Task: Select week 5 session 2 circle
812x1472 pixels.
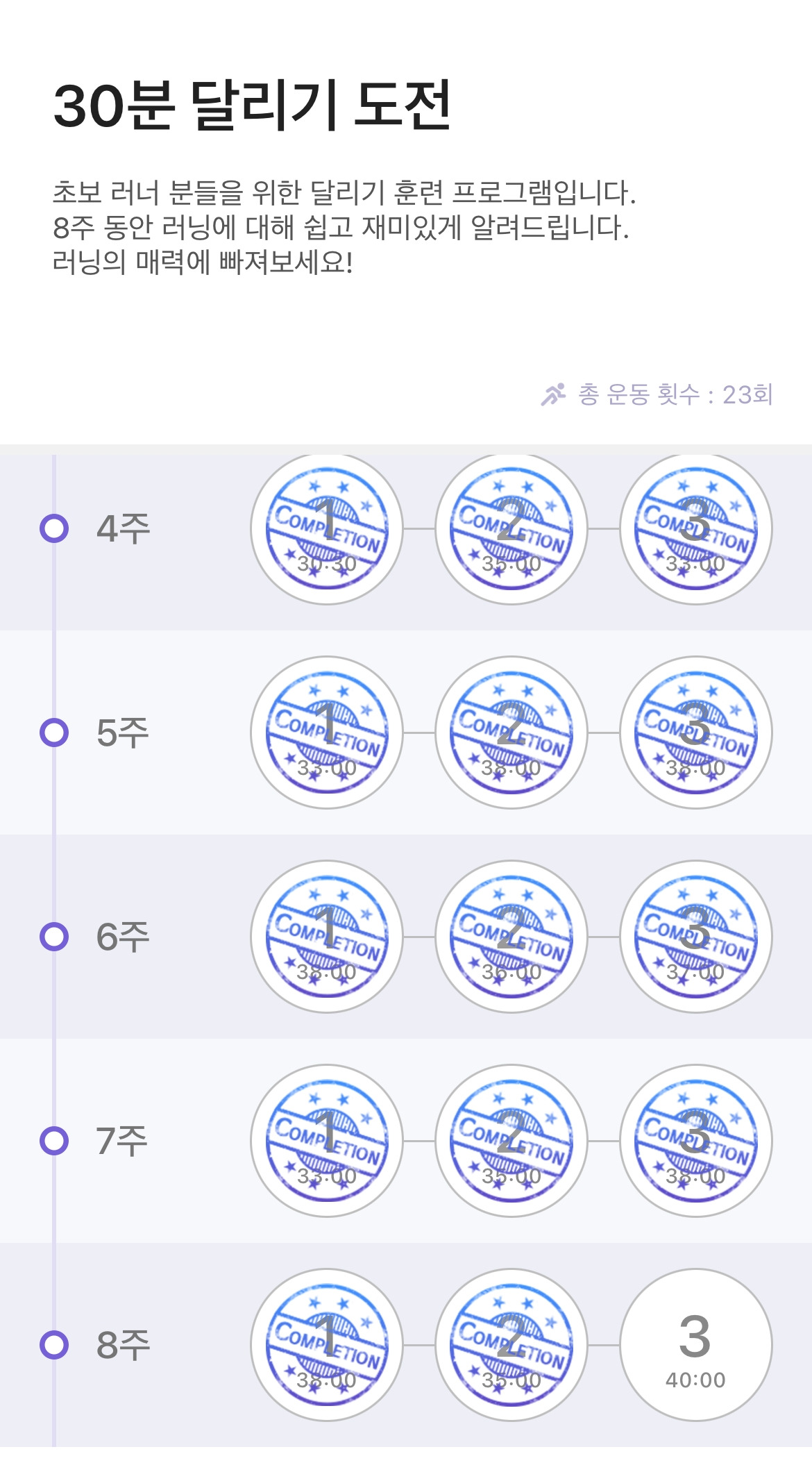Action: [511, 733]
